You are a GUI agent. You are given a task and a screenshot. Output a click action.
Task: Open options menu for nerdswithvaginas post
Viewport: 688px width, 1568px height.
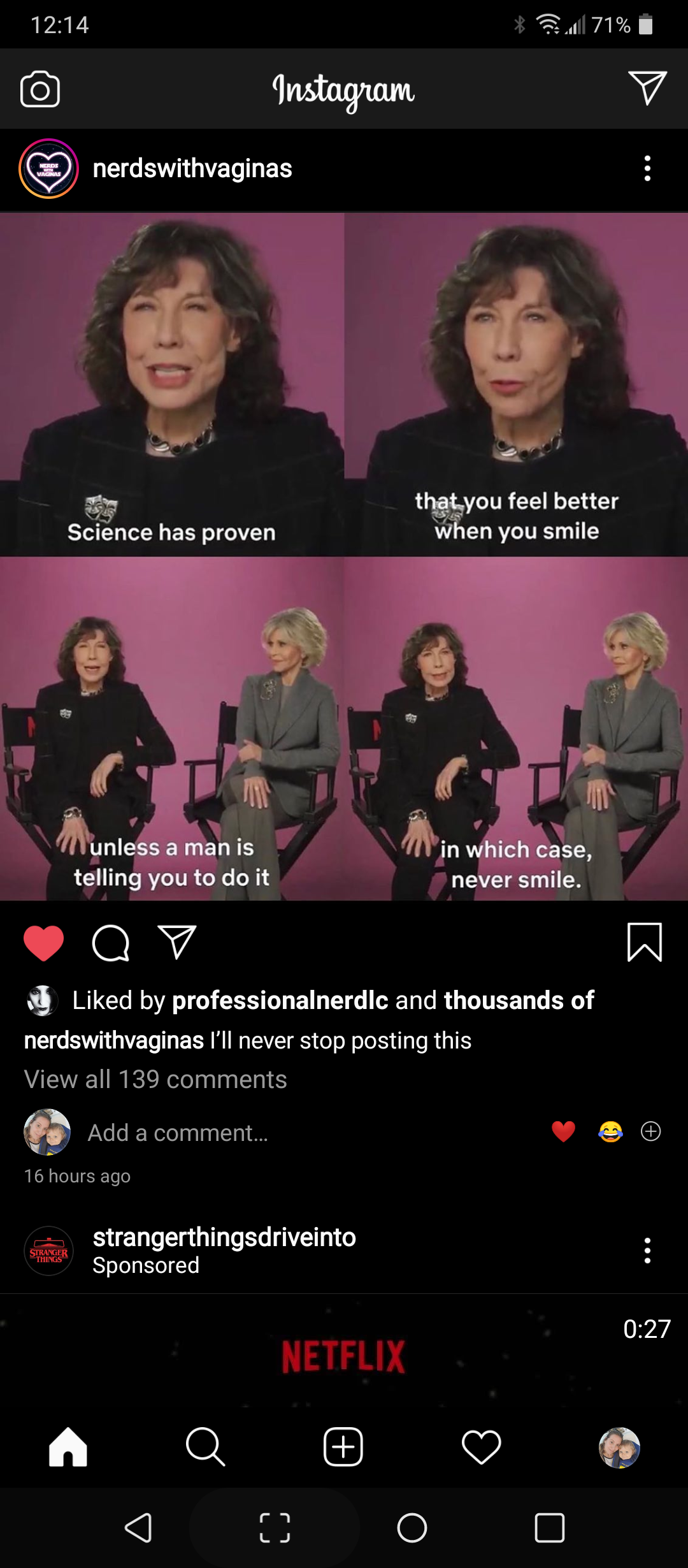(x=647, y=169)
